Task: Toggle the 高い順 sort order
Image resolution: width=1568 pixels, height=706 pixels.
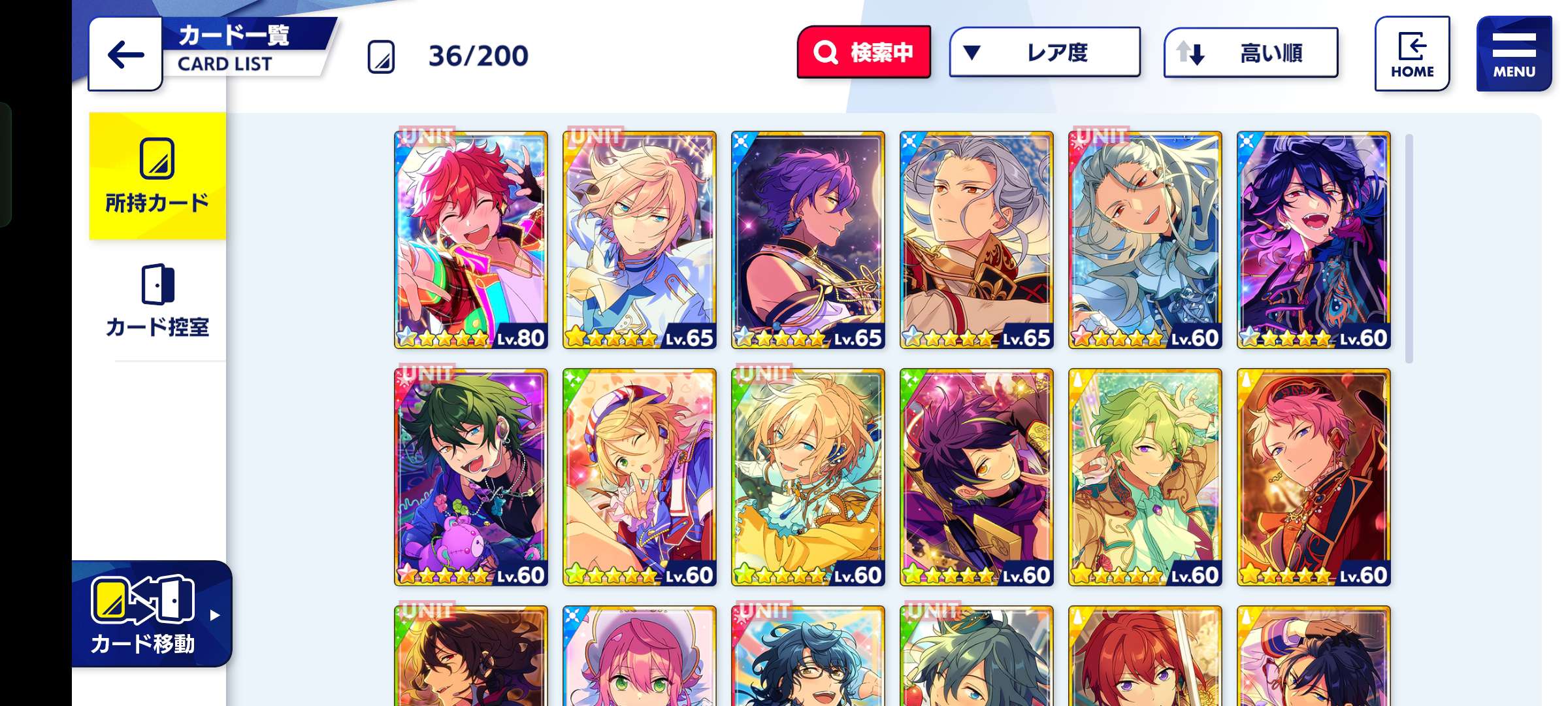Action: click(1250, 53)
